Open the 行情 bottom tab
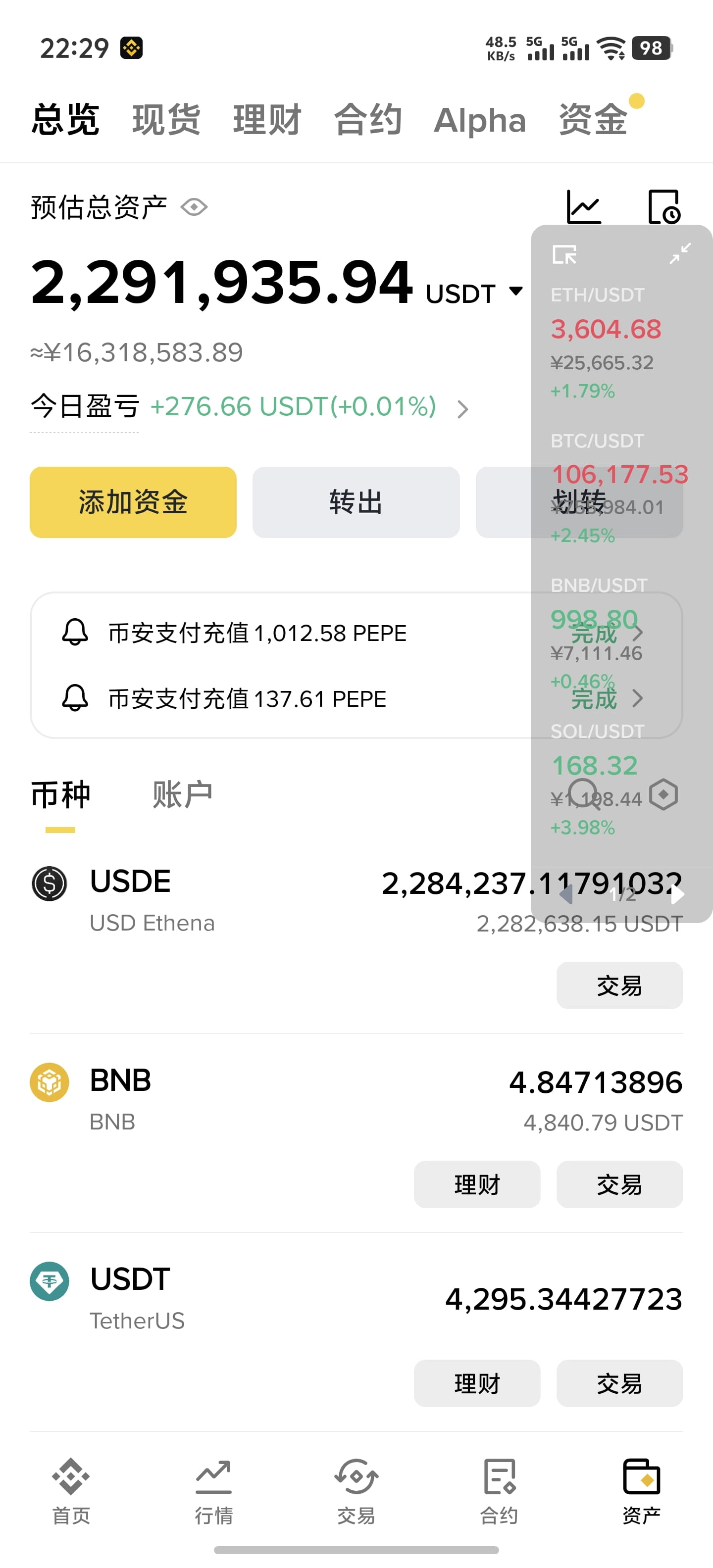The height and width of the screenshot is (1568, 713). click(x=214, y=1491)
